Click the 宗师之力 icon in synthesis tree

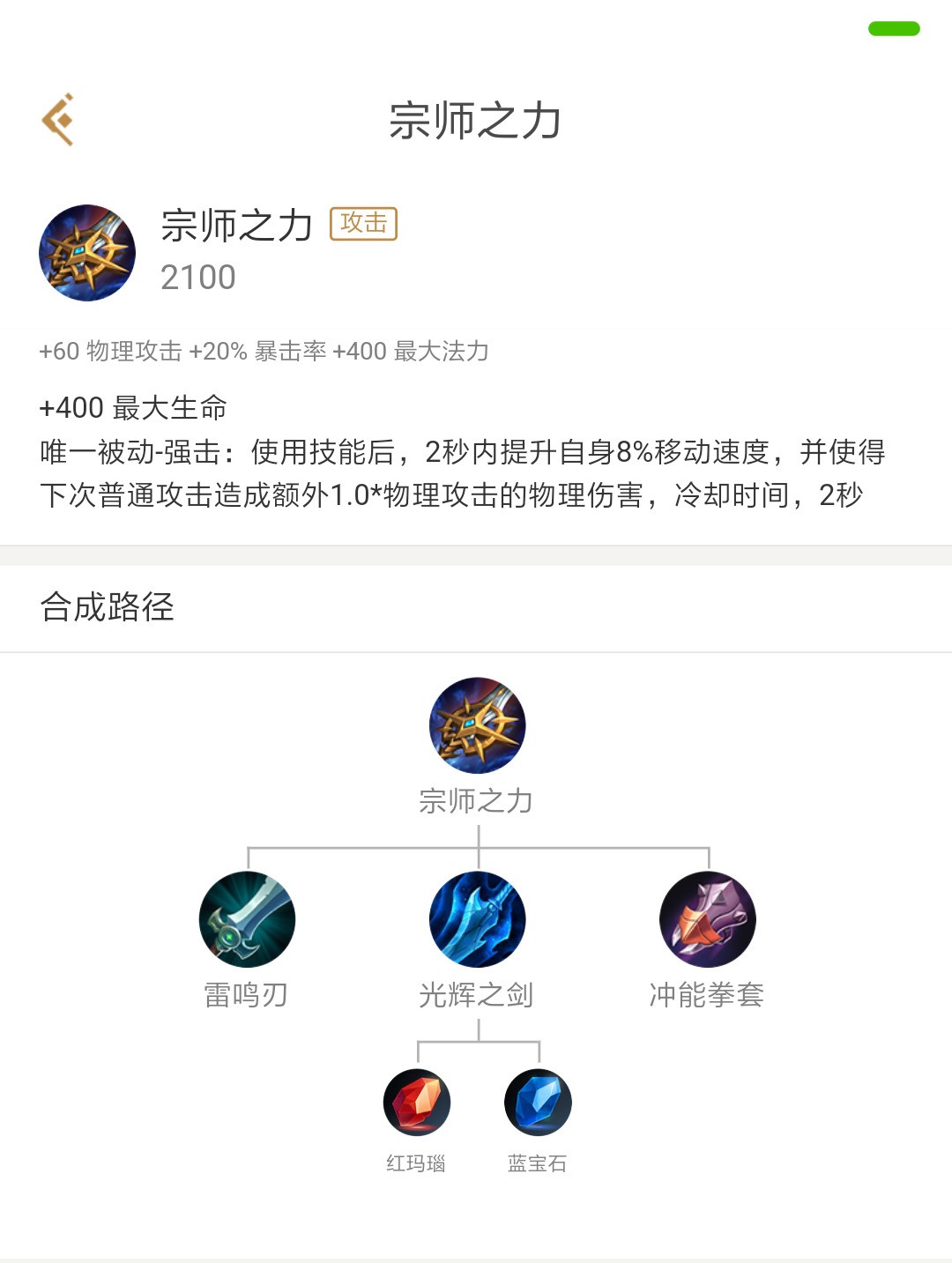click(x=476, y=725)
